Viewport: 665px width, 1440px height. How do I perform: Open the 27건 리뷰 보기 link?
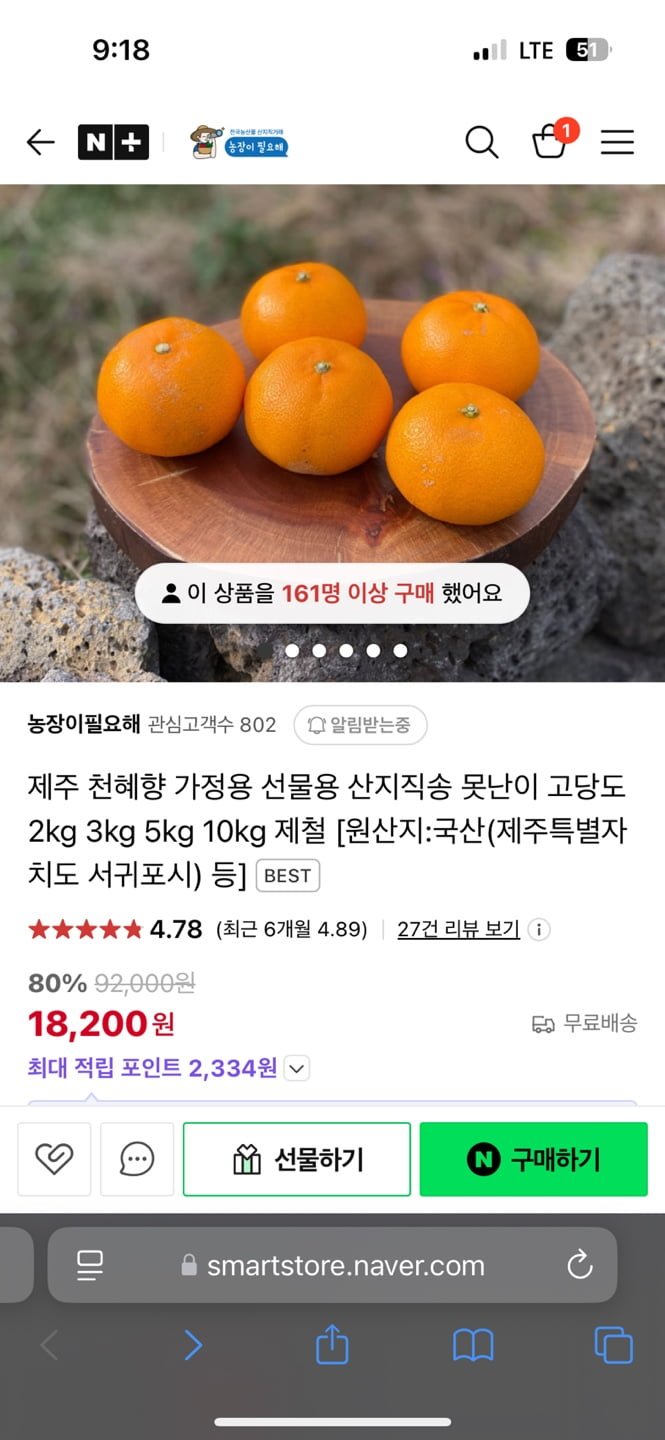pos(458,929)
